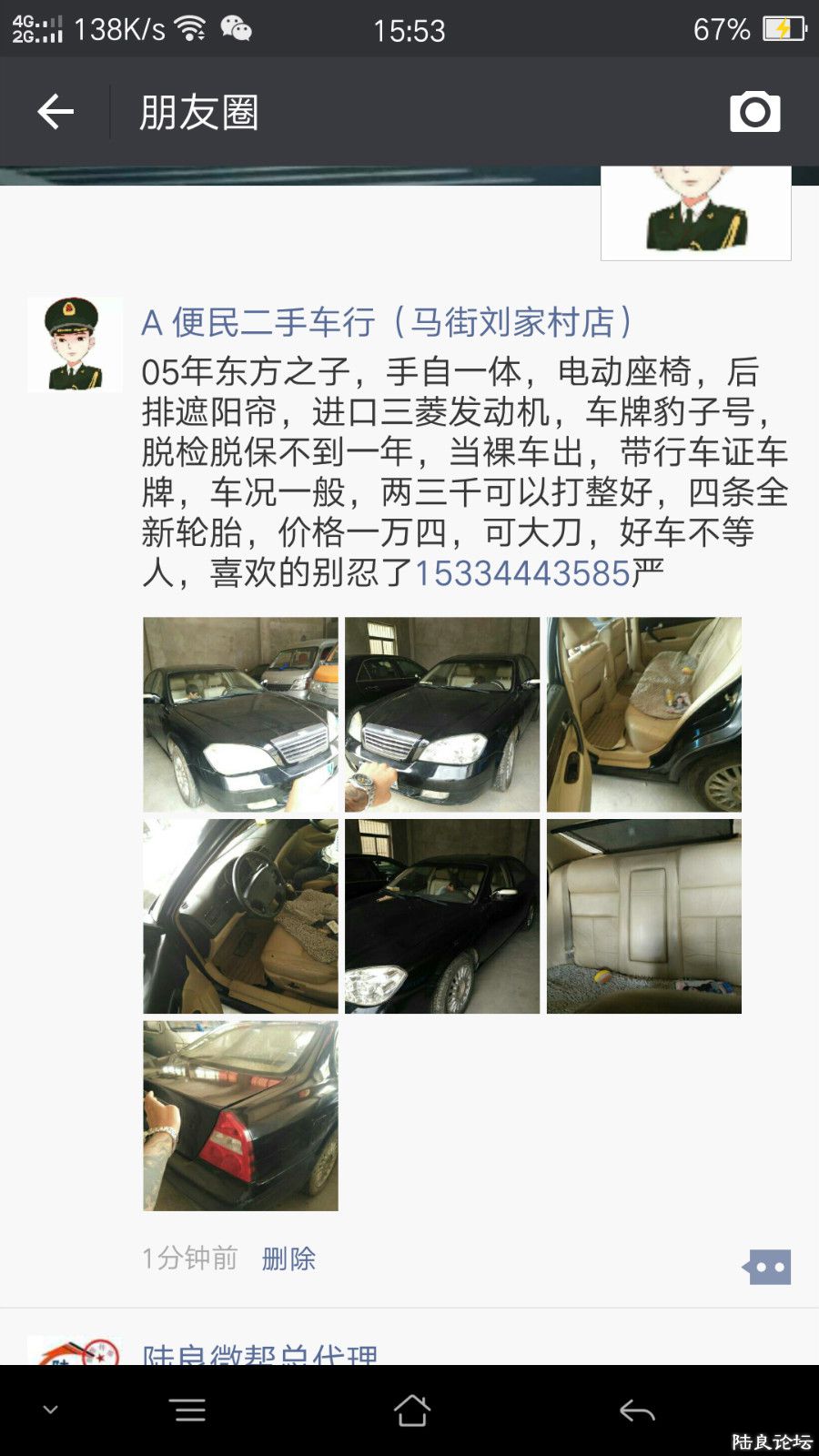Screen dimensions: 819x1456
Task: Go back from 朋友圈 with the arrow
Action: click(x=56, y=112)
